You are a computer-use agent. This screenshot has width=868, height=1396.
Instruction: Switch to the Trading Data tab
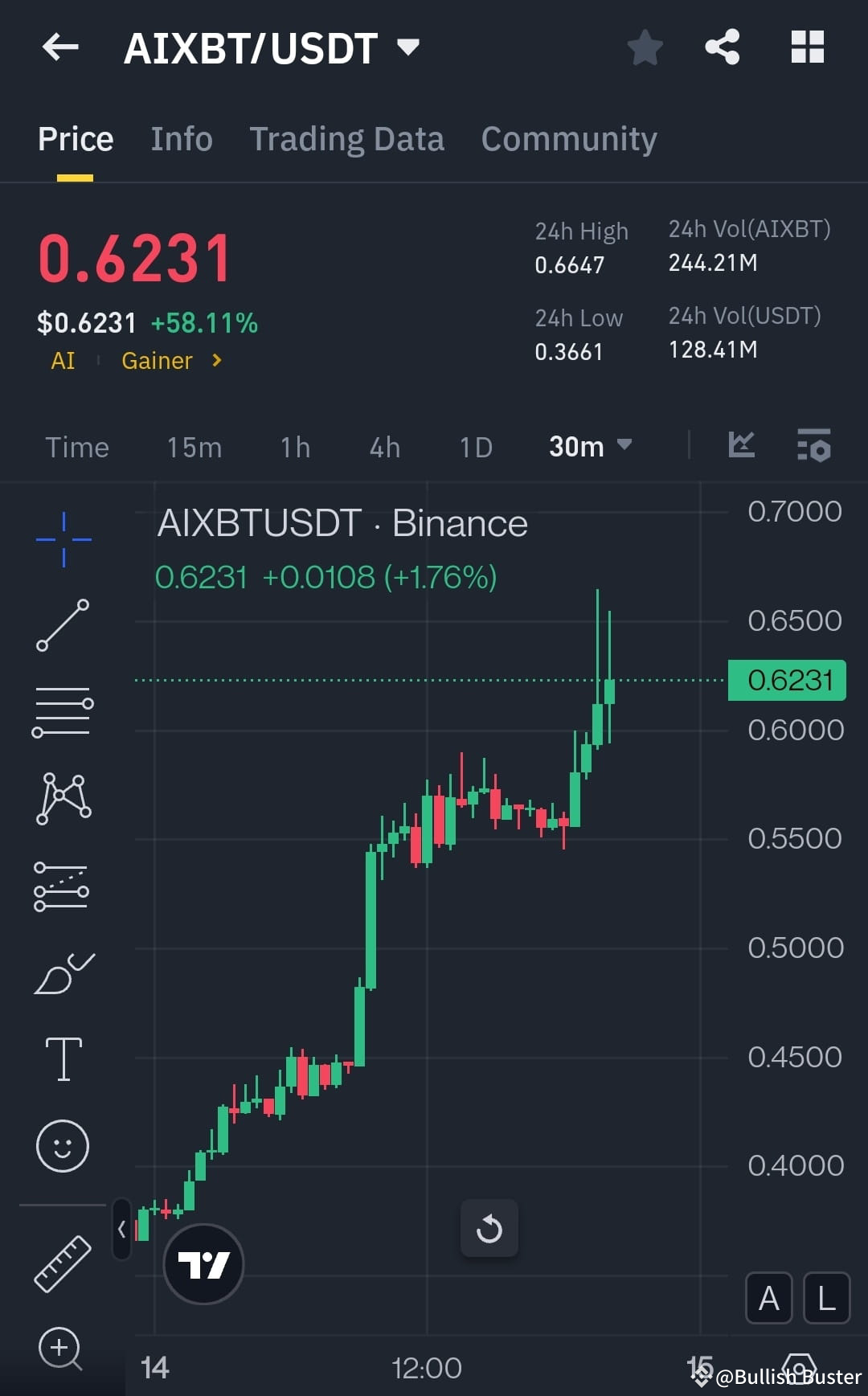tap(347, 138)
